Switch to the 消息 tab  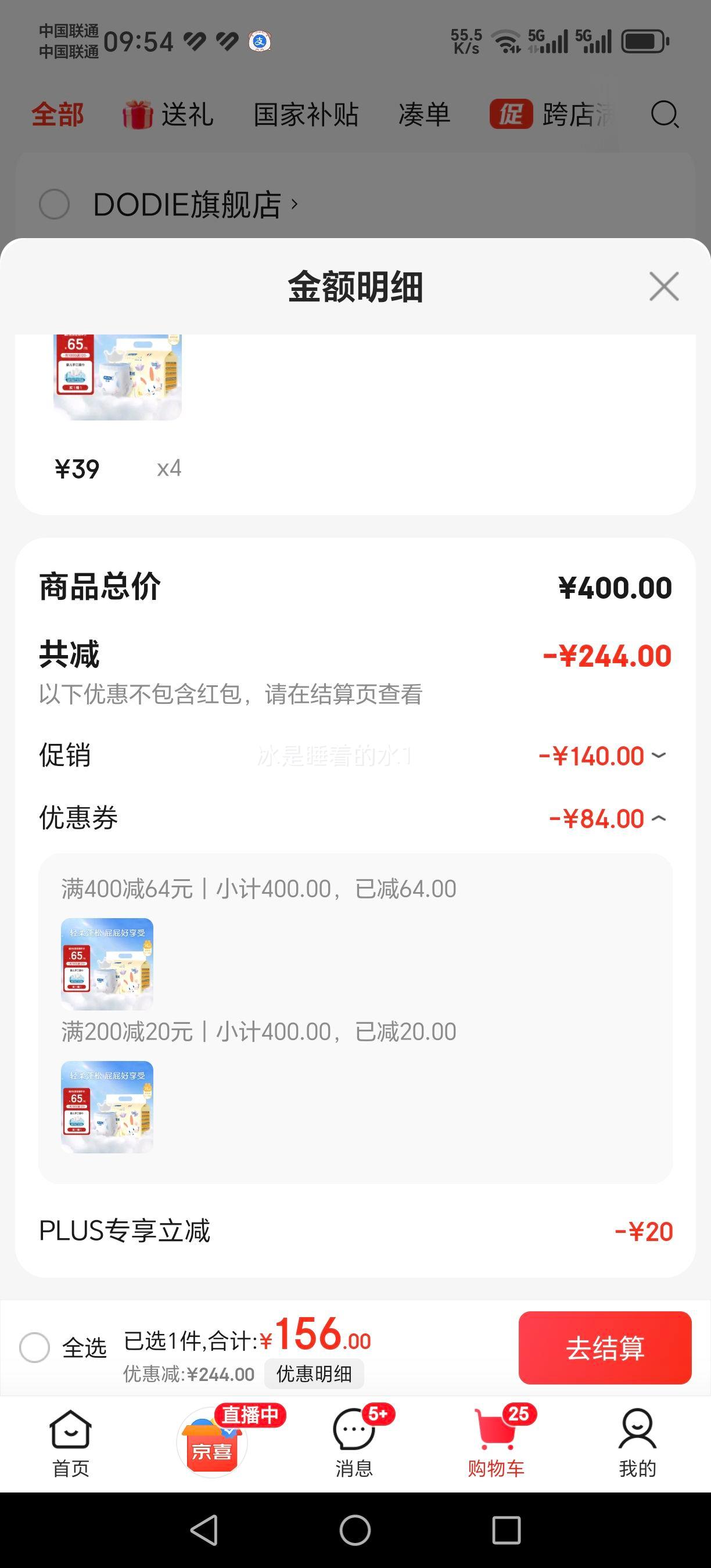(354, 1444)
